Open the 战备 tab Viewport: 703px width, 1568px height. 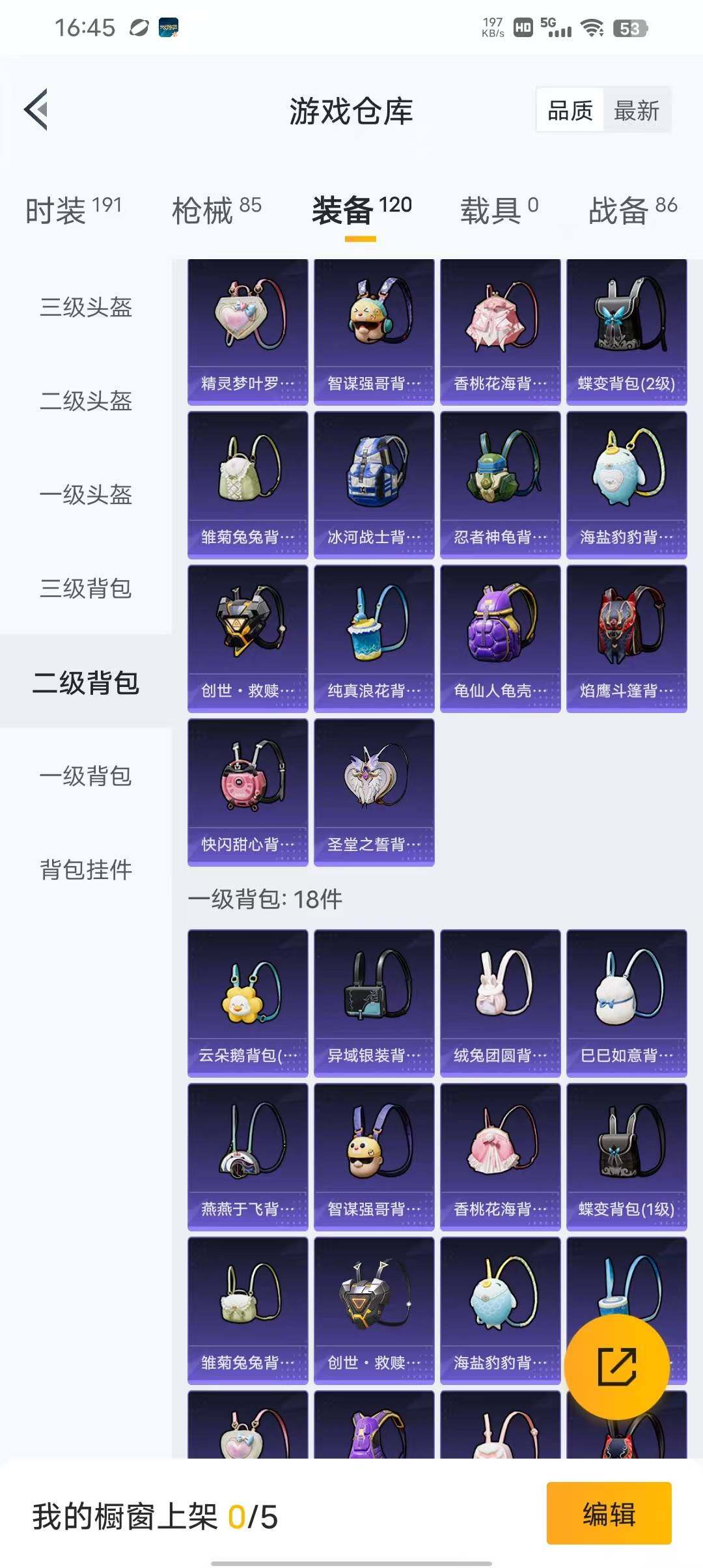(632, 210)
